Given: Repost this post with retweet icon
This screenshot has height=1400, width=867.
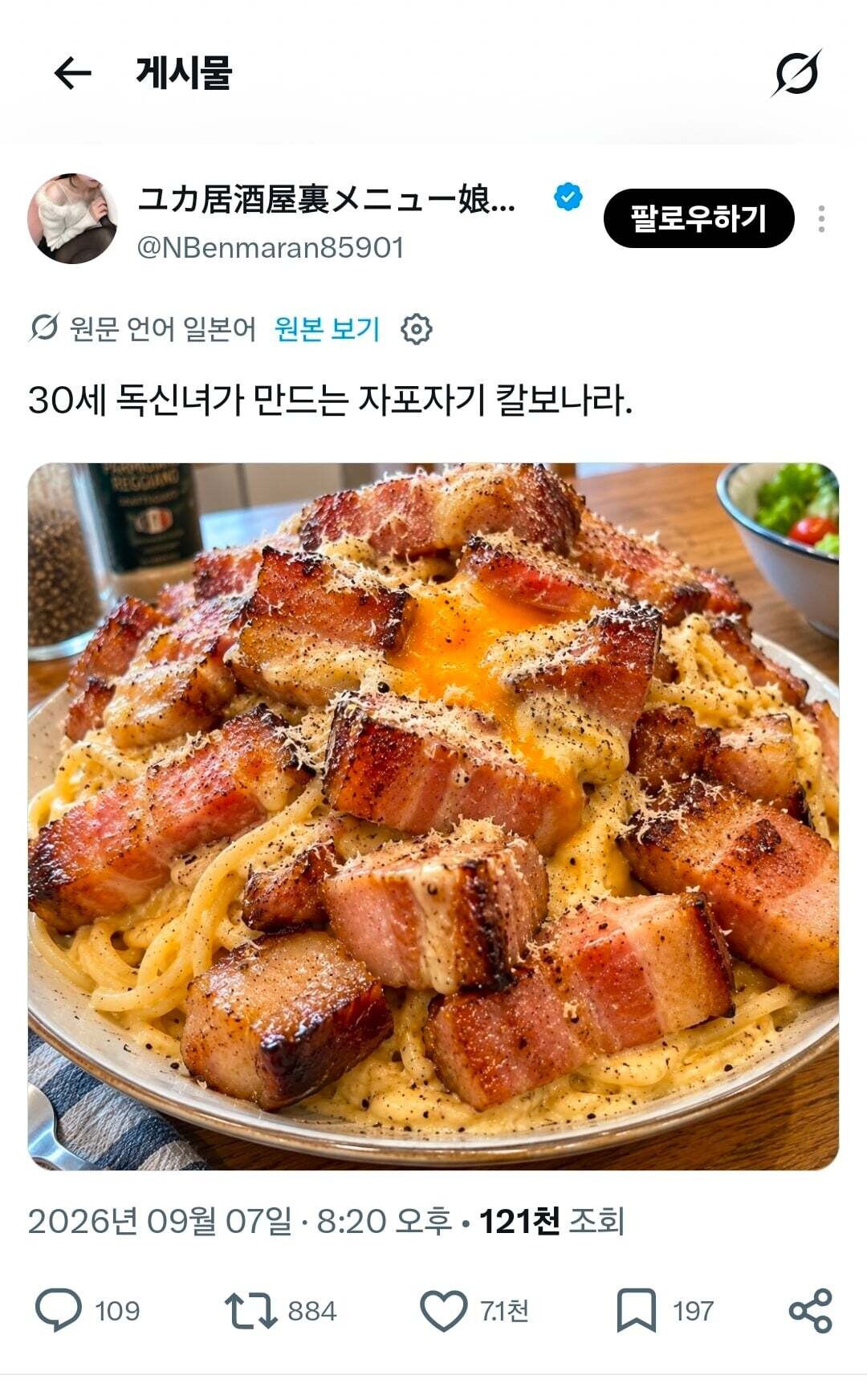Looking at the screenshot, I should point(250,1311).
